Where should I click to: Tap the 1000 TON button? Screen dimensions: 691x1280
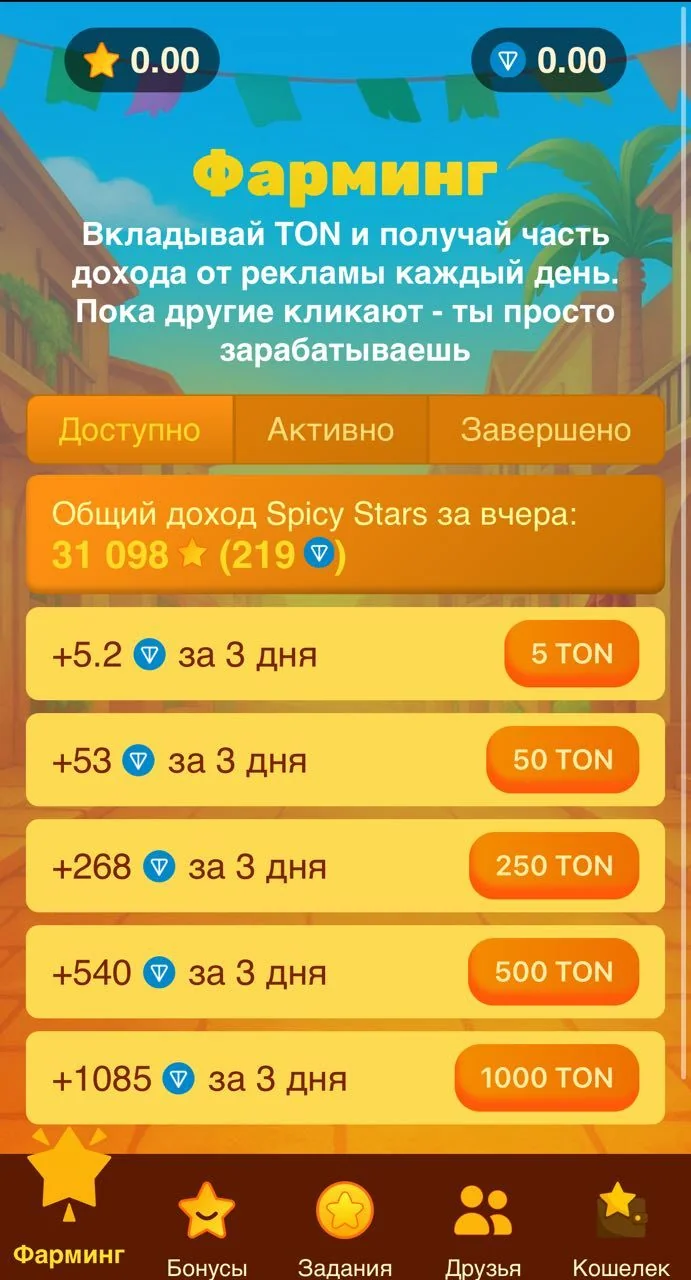(x=547, y=1078)
